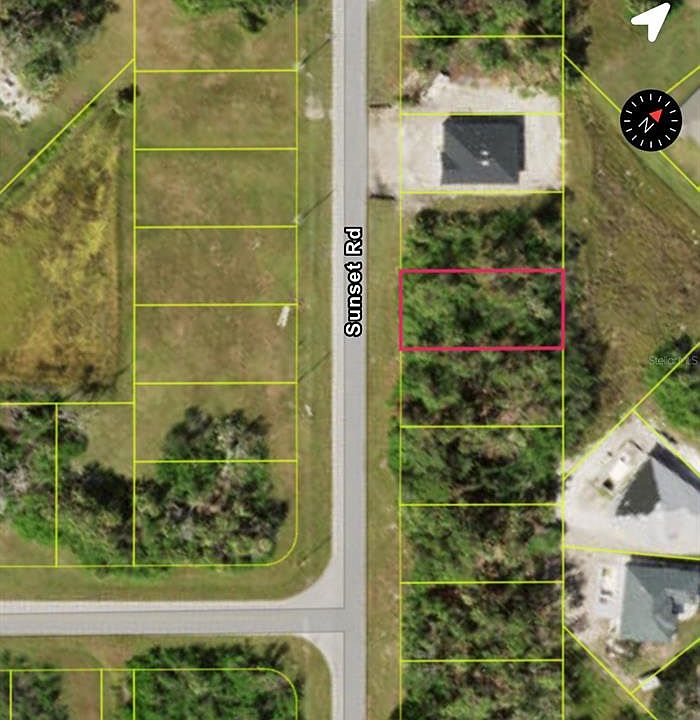The image size is (700, 720).
Task: Reset map orientation with the compass
Action: pos(650,120)
